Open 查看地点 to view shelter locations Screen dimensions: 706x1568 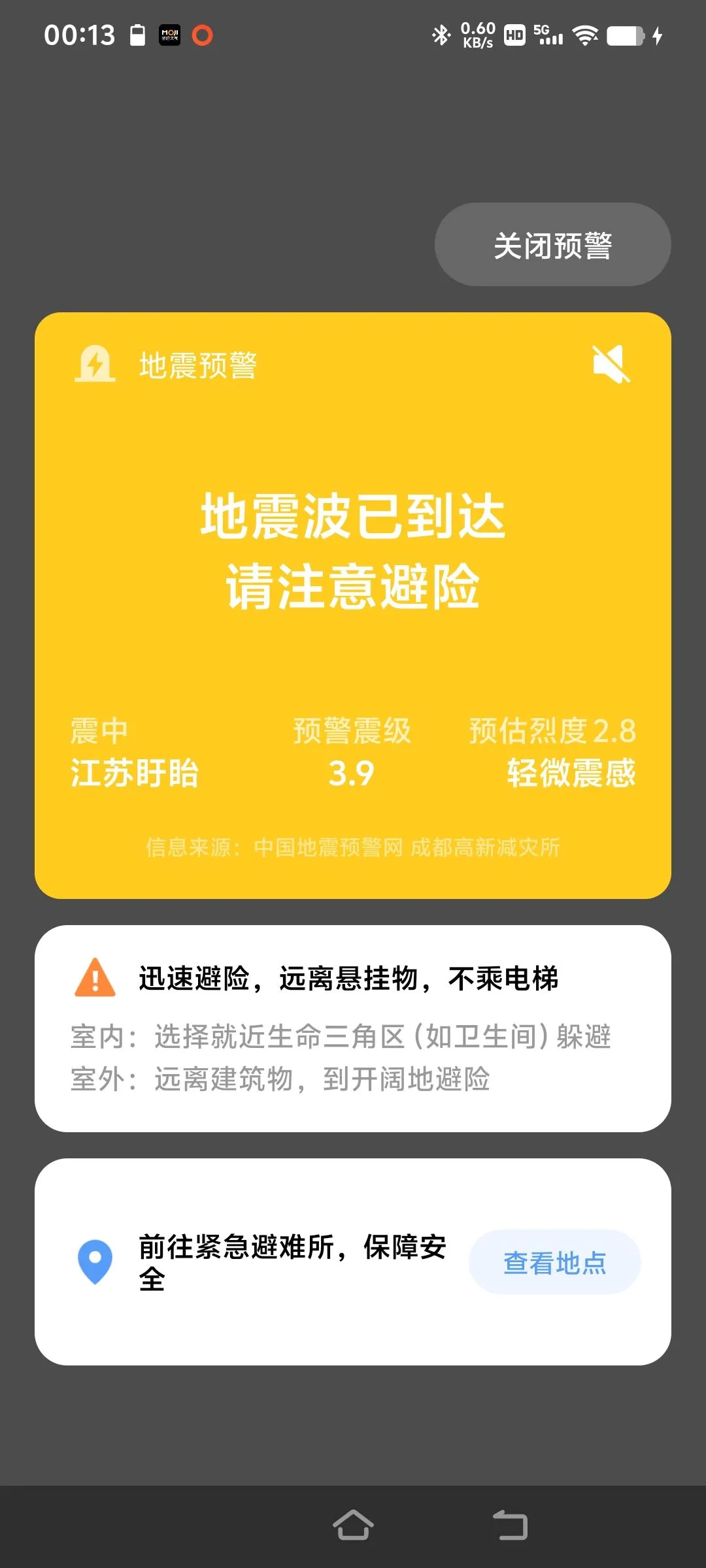(554, 1262)
